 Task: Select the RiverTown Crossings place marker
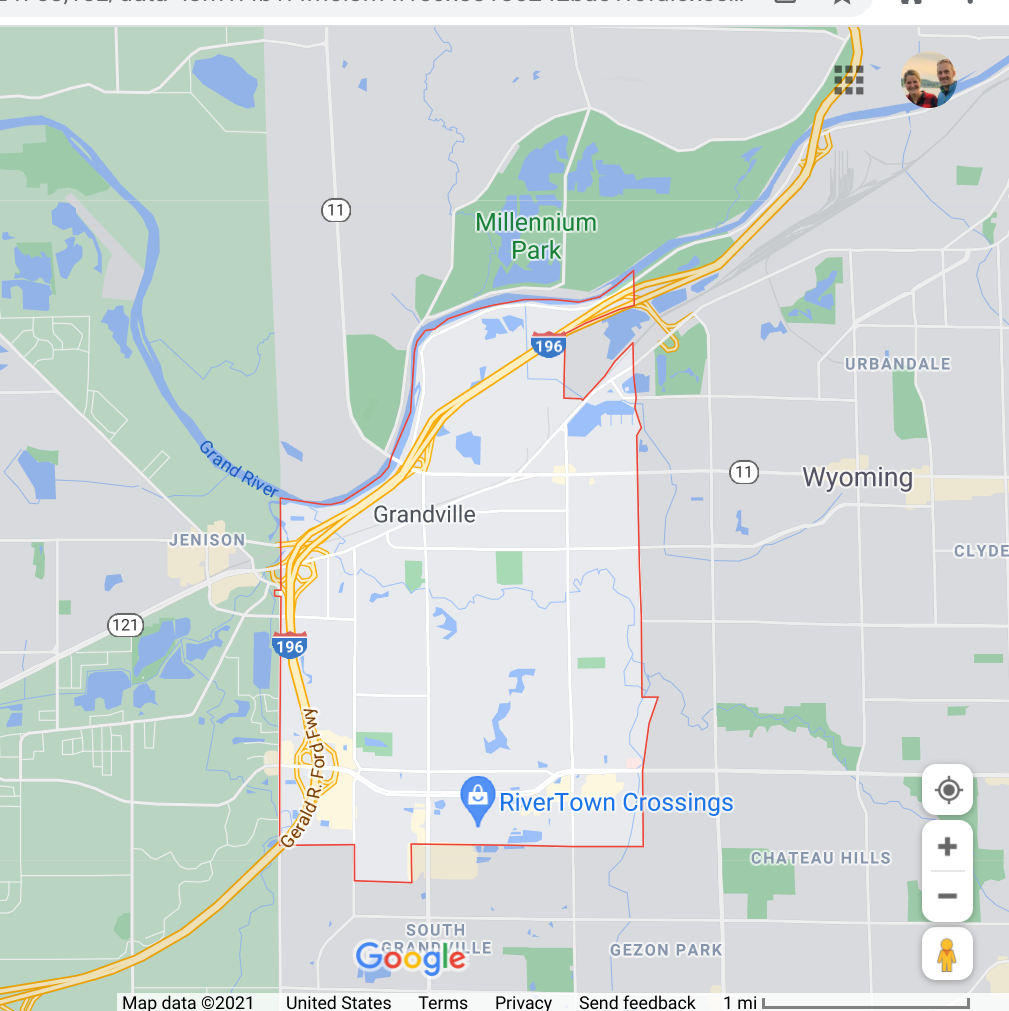click(x=478, y=799)
